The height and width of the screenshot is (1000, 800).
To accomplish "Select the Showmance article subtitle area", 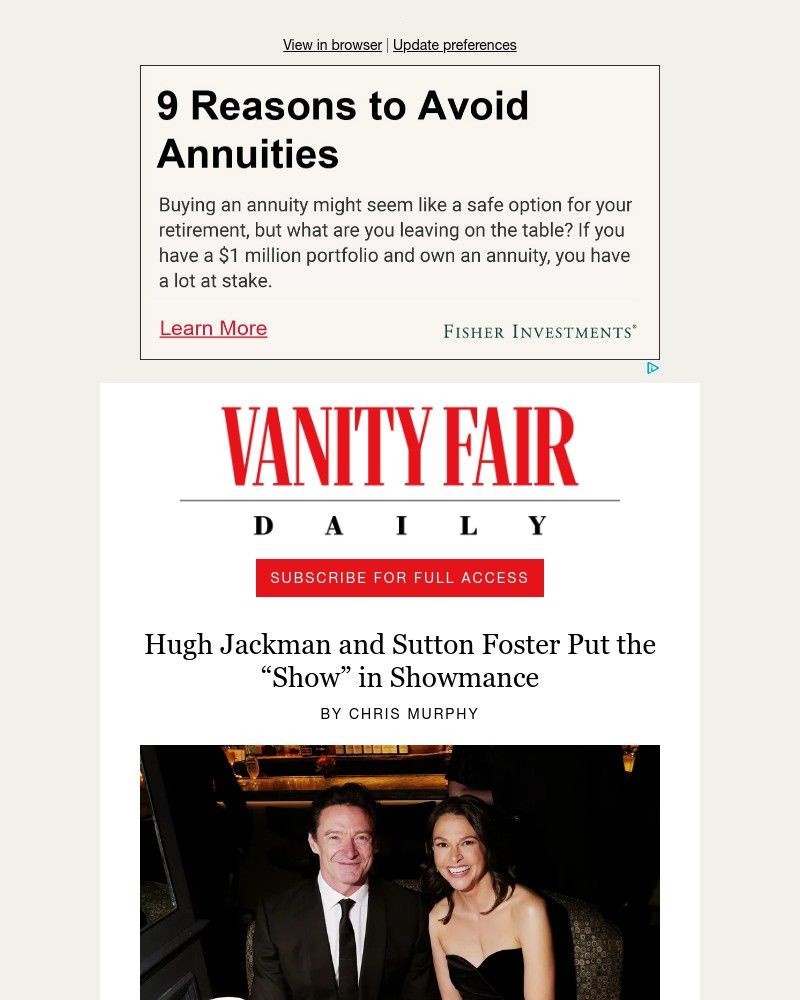I will (399, 677).
